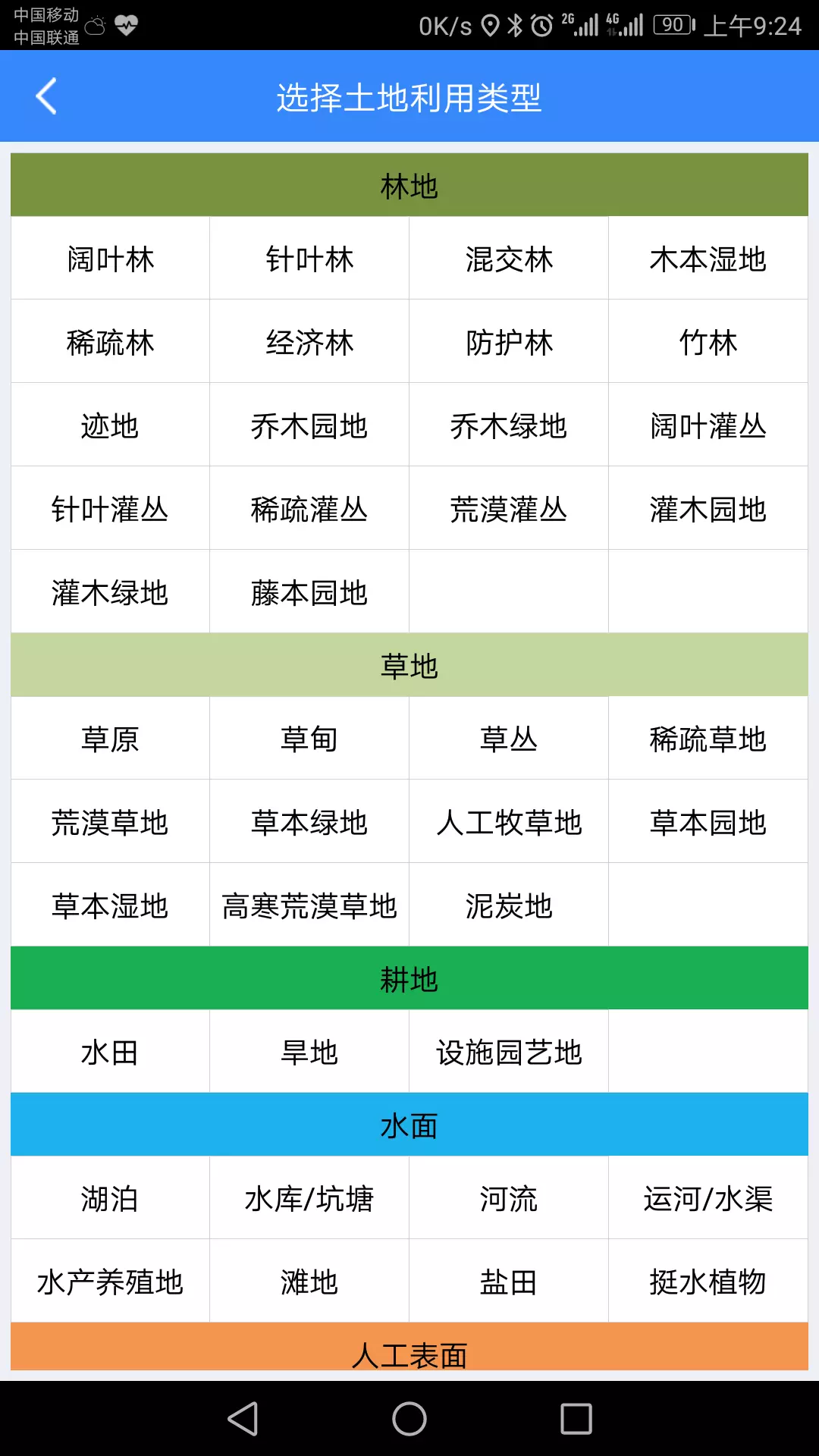
Task: Go back using the header arrow
Action: tap(46, 96)
